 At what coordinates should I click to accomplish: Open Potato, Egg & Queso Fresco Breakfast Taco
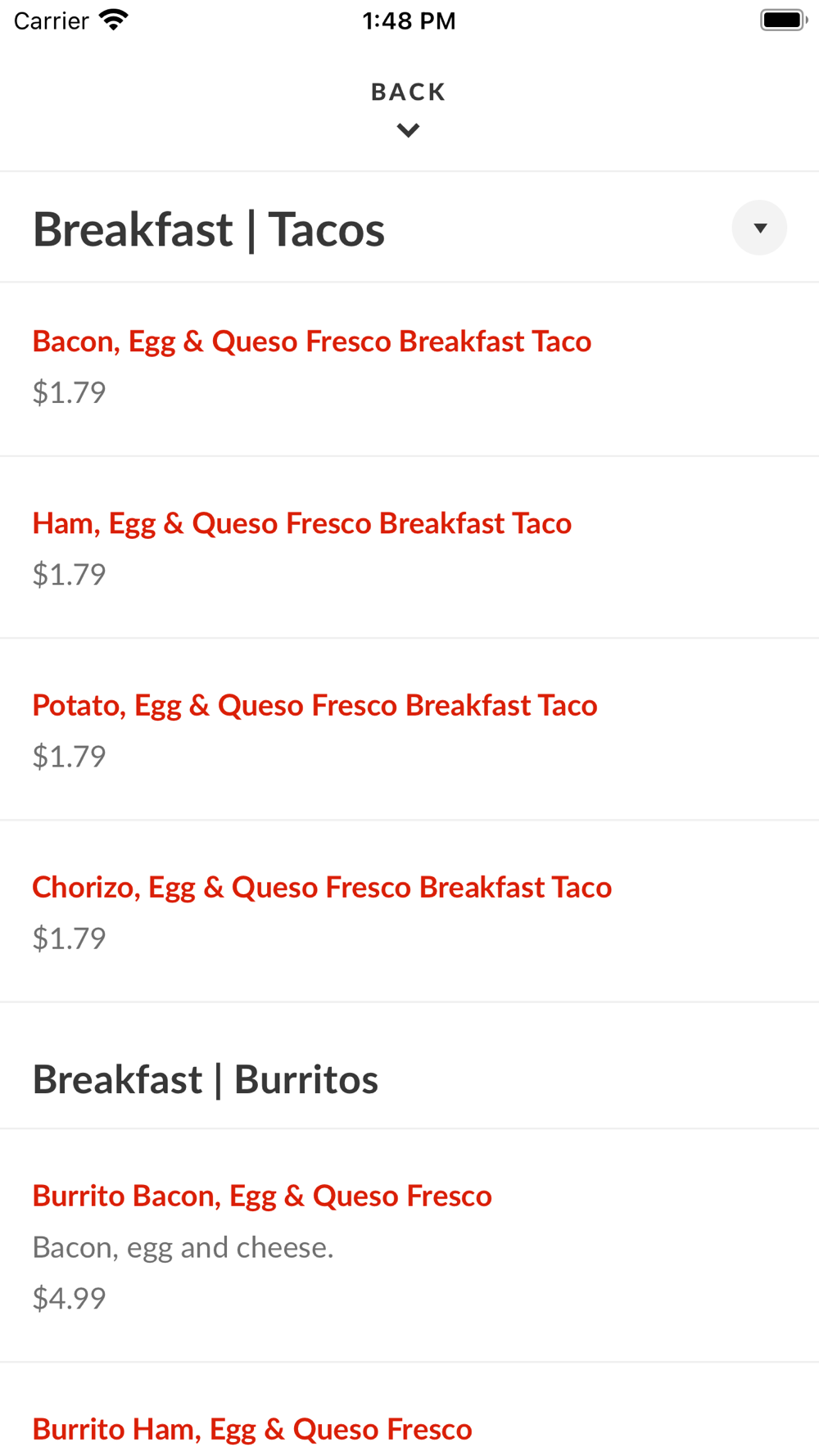click(x=409, y=730)
